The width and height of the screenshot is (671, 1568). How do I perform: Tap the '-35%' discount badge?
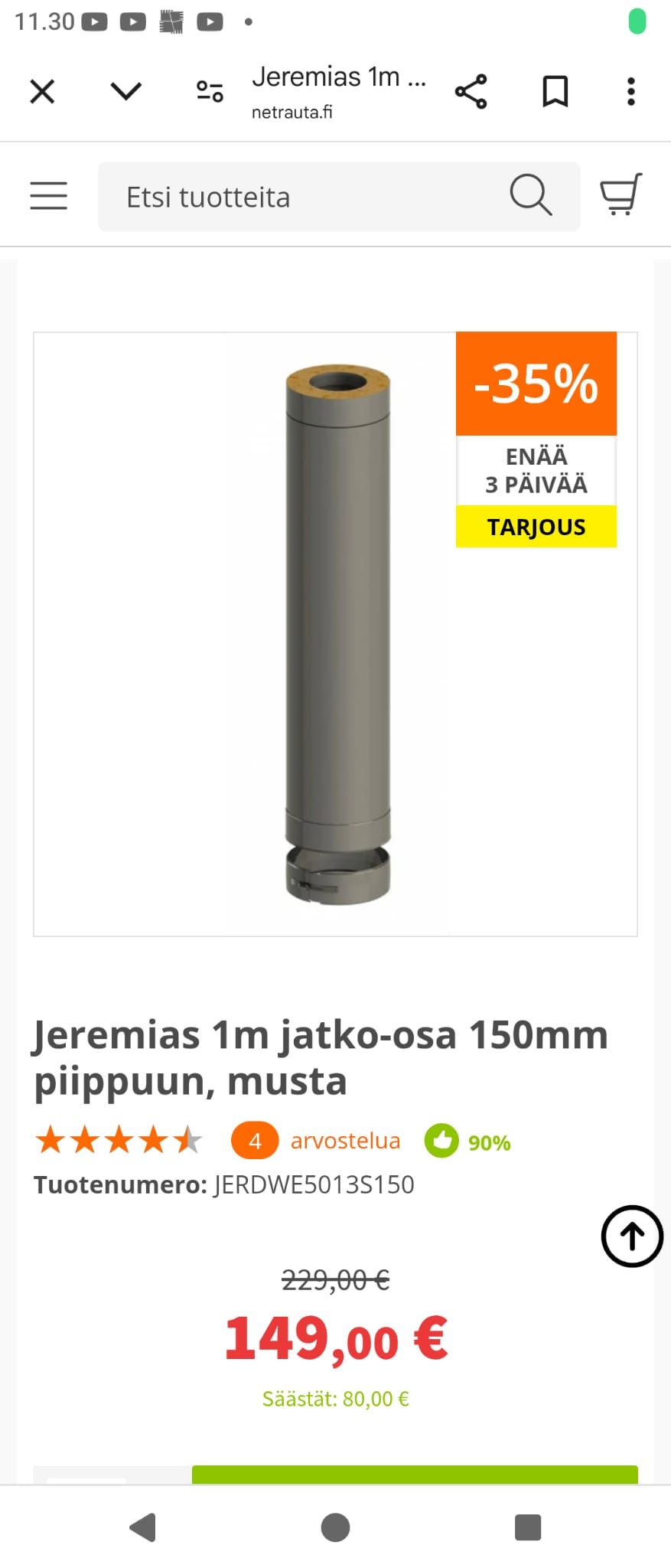coord(536,383)
